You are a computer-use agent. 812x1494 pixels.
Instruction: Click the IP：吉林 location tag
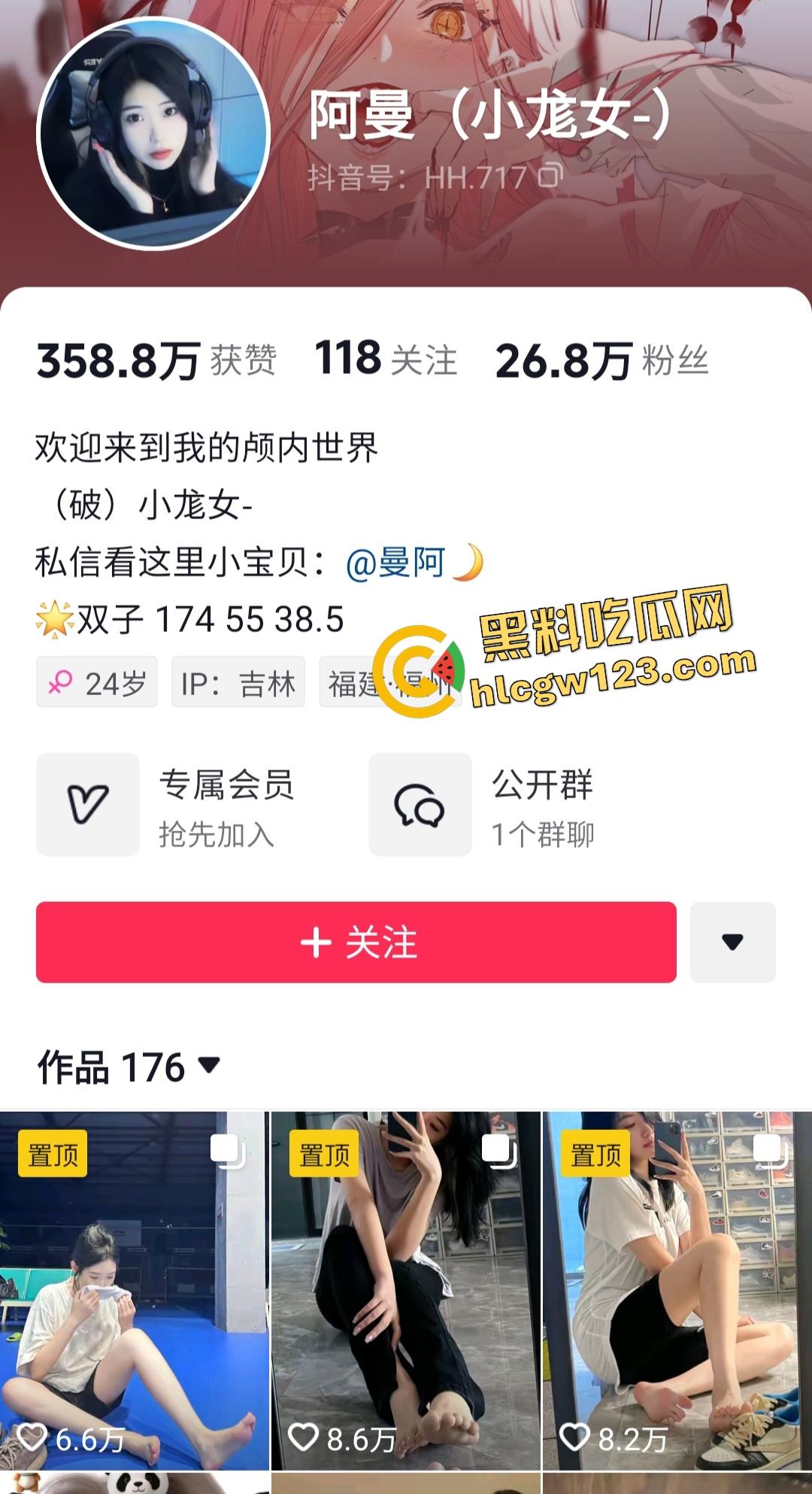[x=238, y=682]
